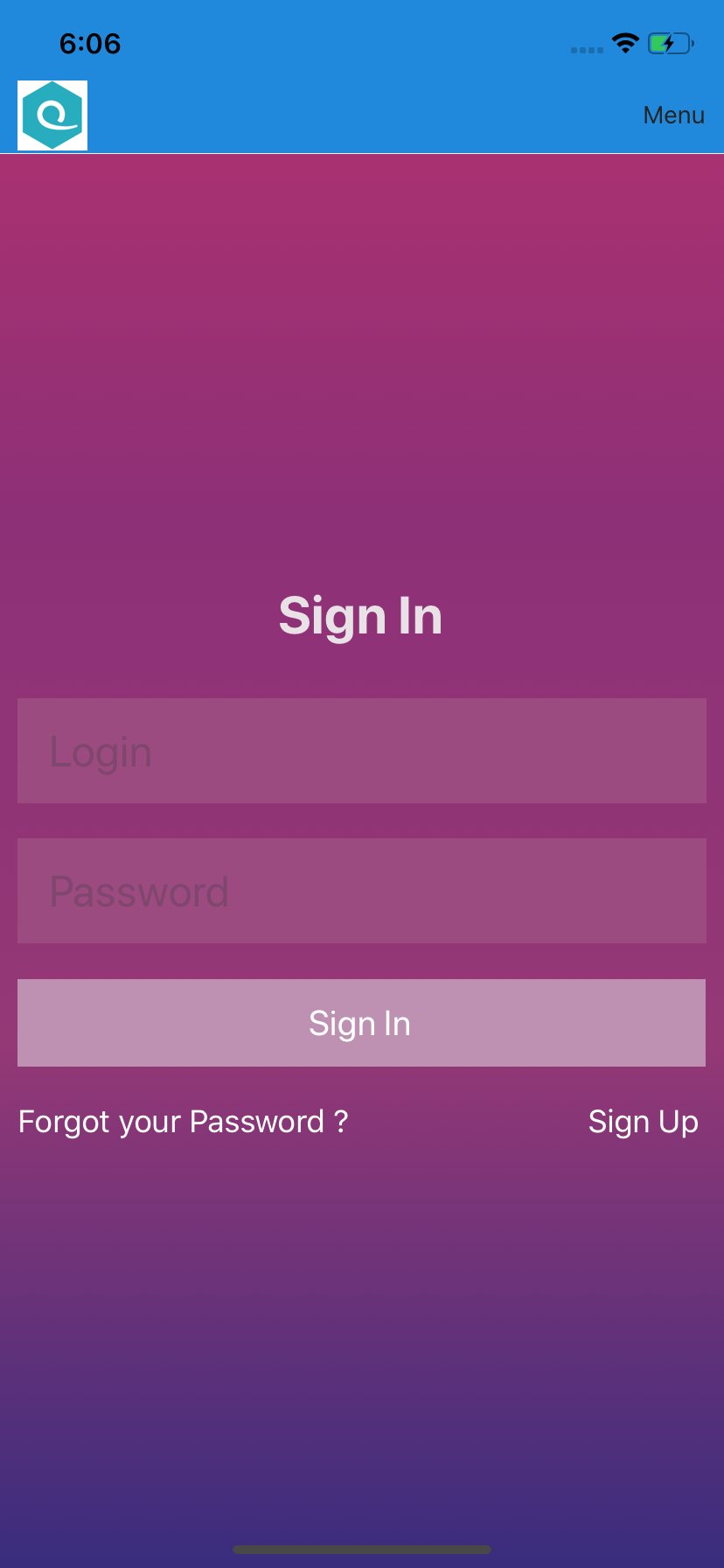The image size is (724, 1568).
Task: Click the app logo in the top-left corner
Action: 52,115
